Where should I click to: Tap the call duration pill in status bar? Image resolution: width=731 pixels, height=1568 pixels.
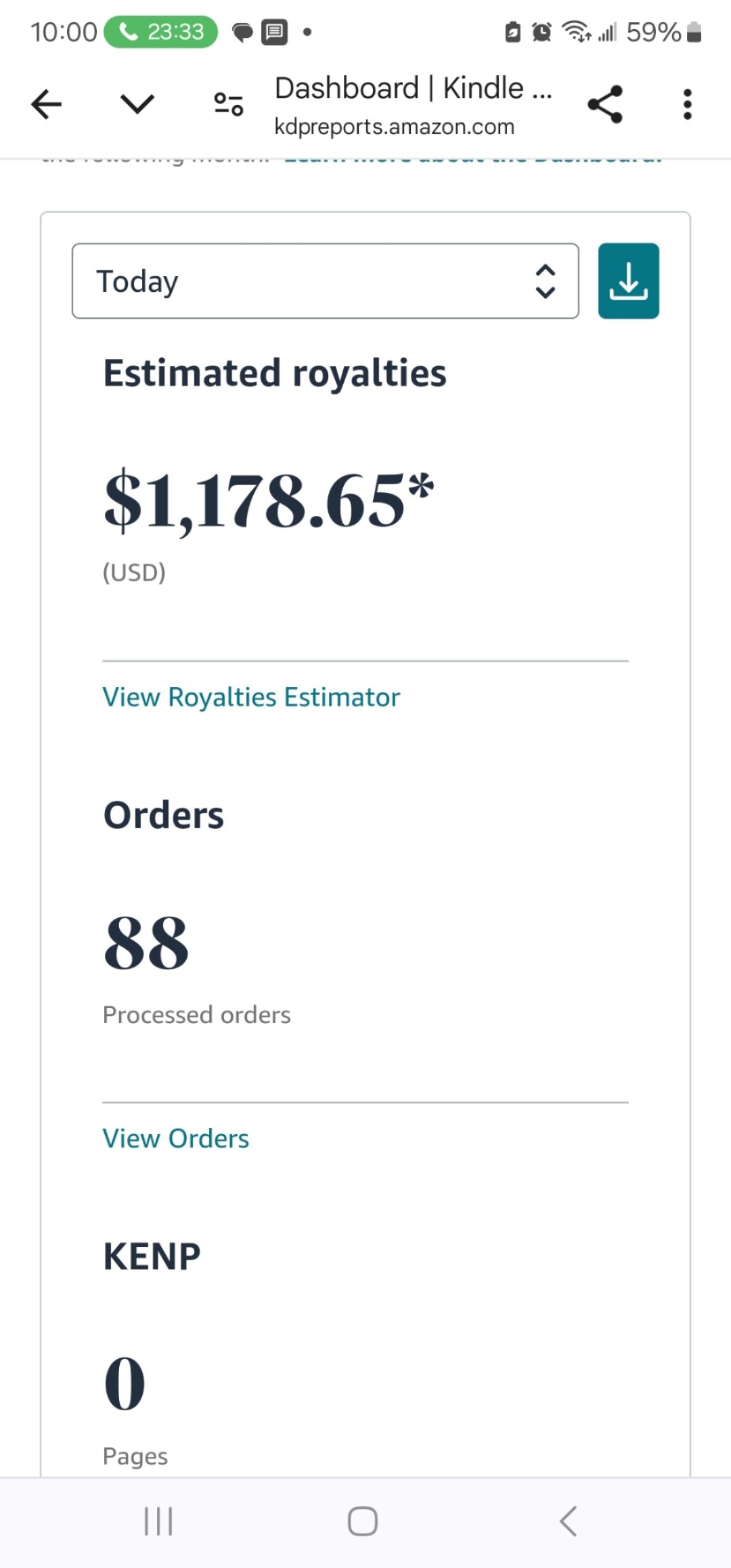coord(161,32)
